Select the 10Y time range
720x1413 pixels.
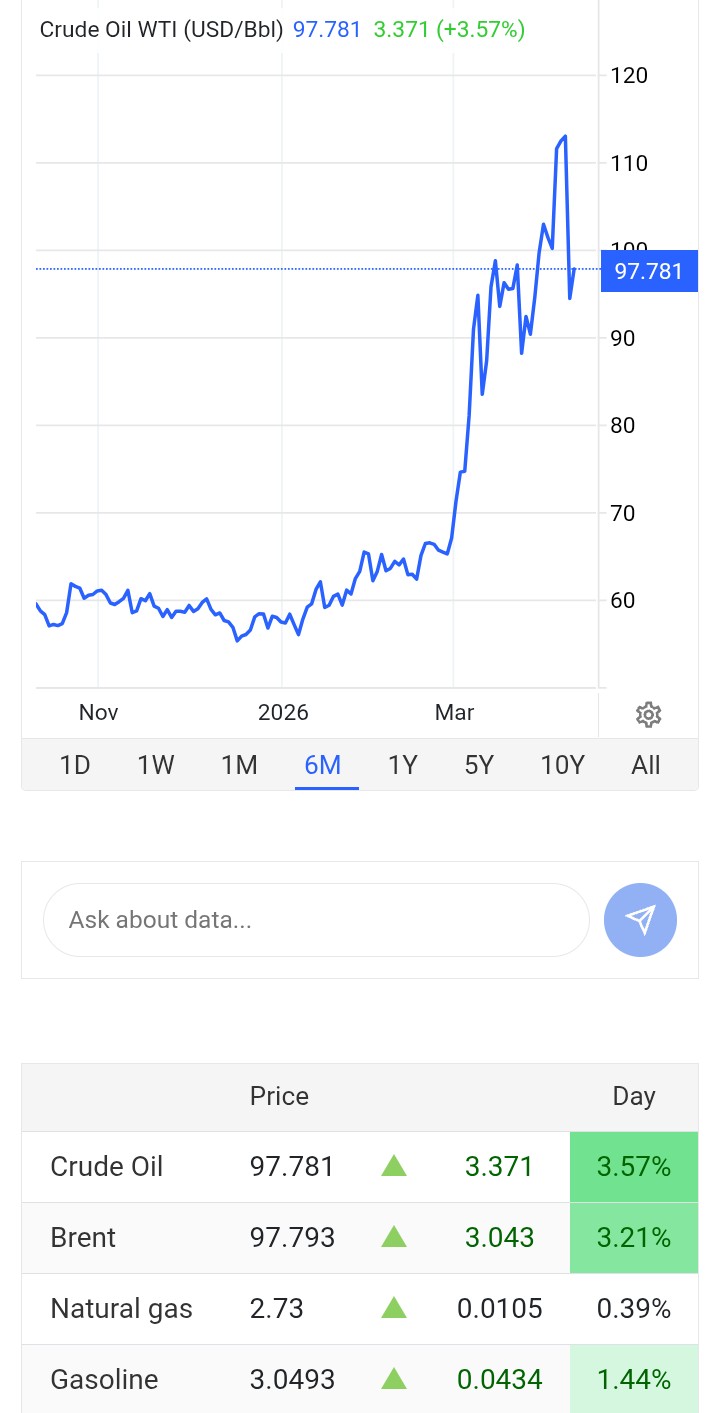[562, 765]
